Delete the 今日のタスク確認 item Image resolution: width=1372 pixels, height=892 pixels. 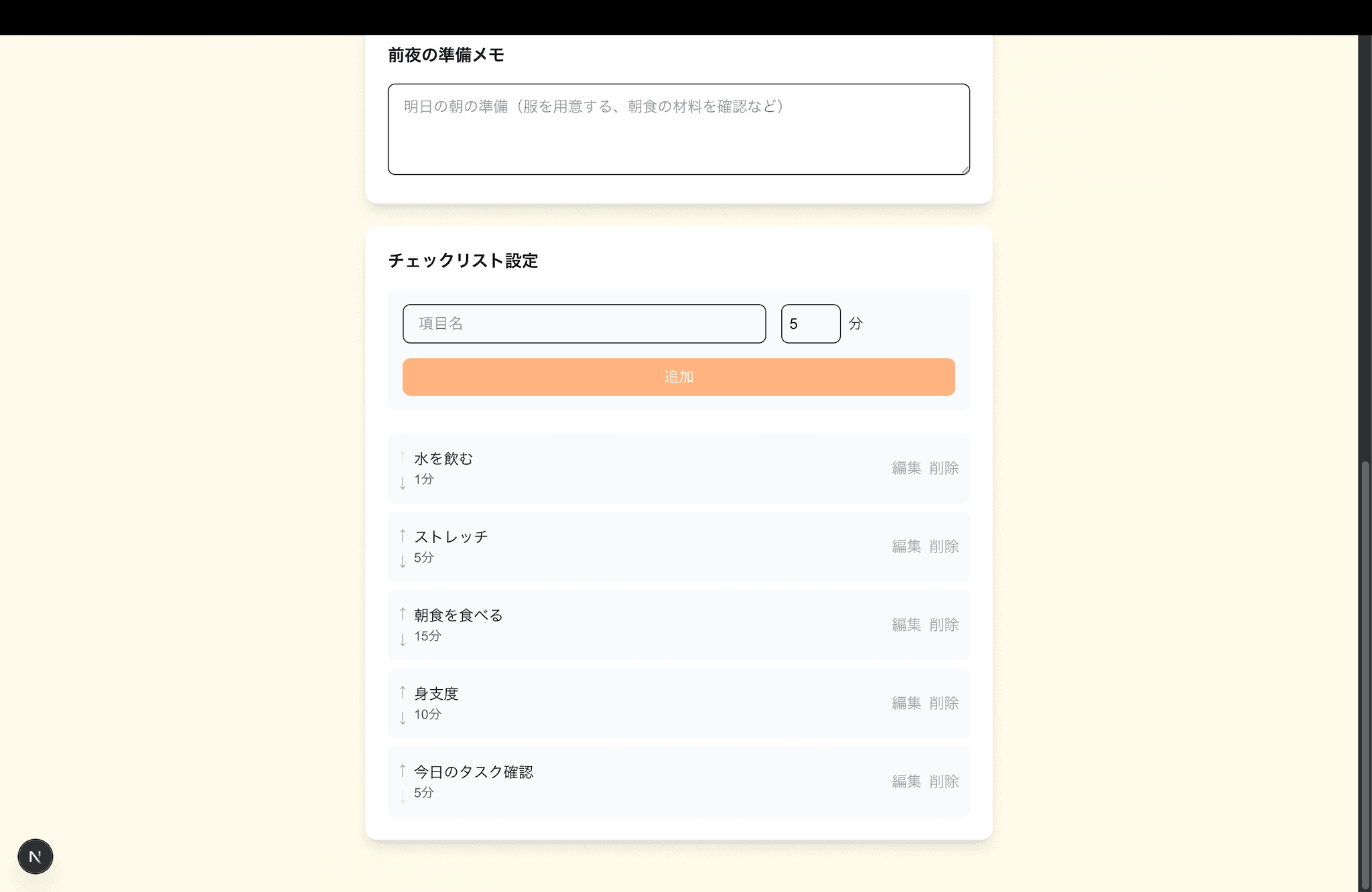[944, 782]
